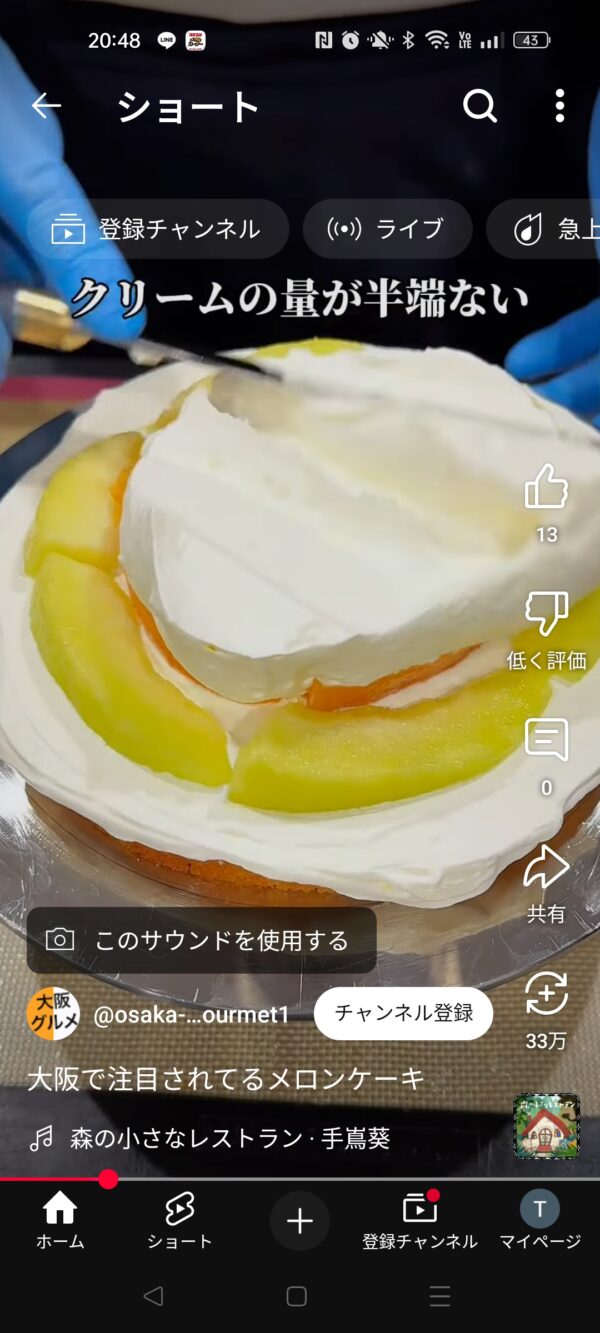Like this melon cake Short
The image size is (600, 1333).
[546, 489]
